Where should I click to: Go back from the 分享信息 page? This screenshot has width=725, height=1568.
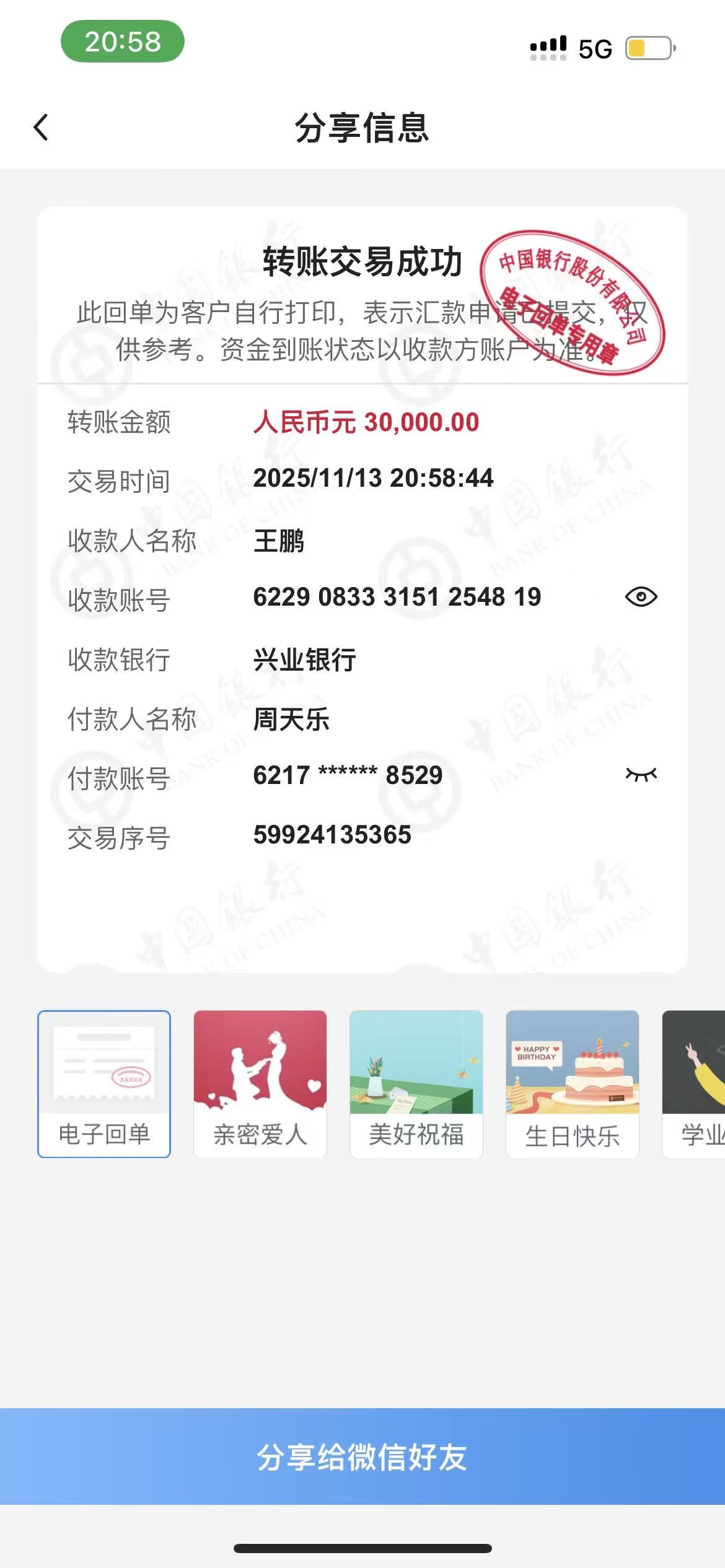41,128
